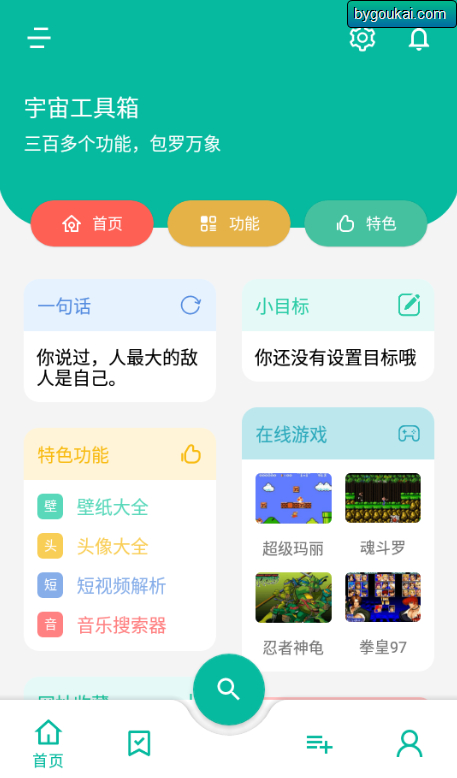Open the 特色 section
The image size is (457, 778).
click(x=366, y=223)
